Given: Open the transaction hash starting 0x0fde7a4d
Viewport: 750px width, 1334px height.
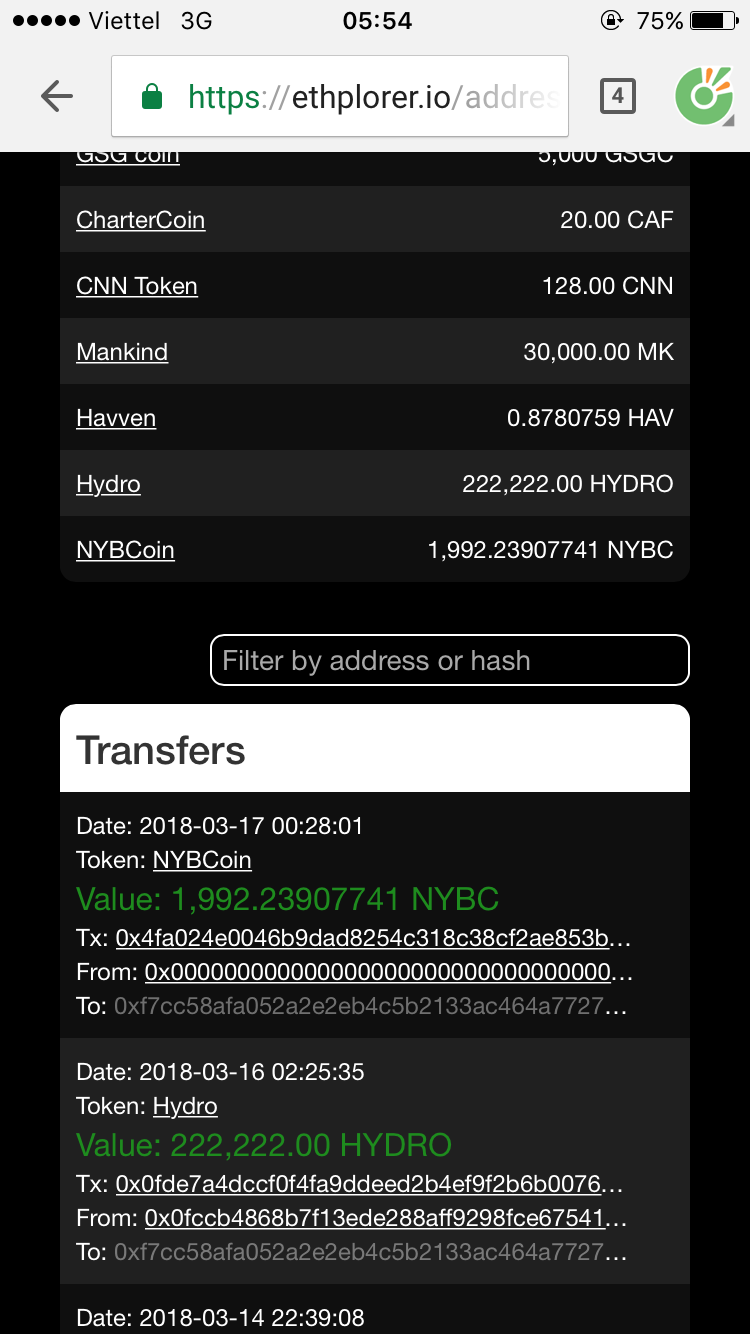Looking at the screenshot, I should [368, 1184].
